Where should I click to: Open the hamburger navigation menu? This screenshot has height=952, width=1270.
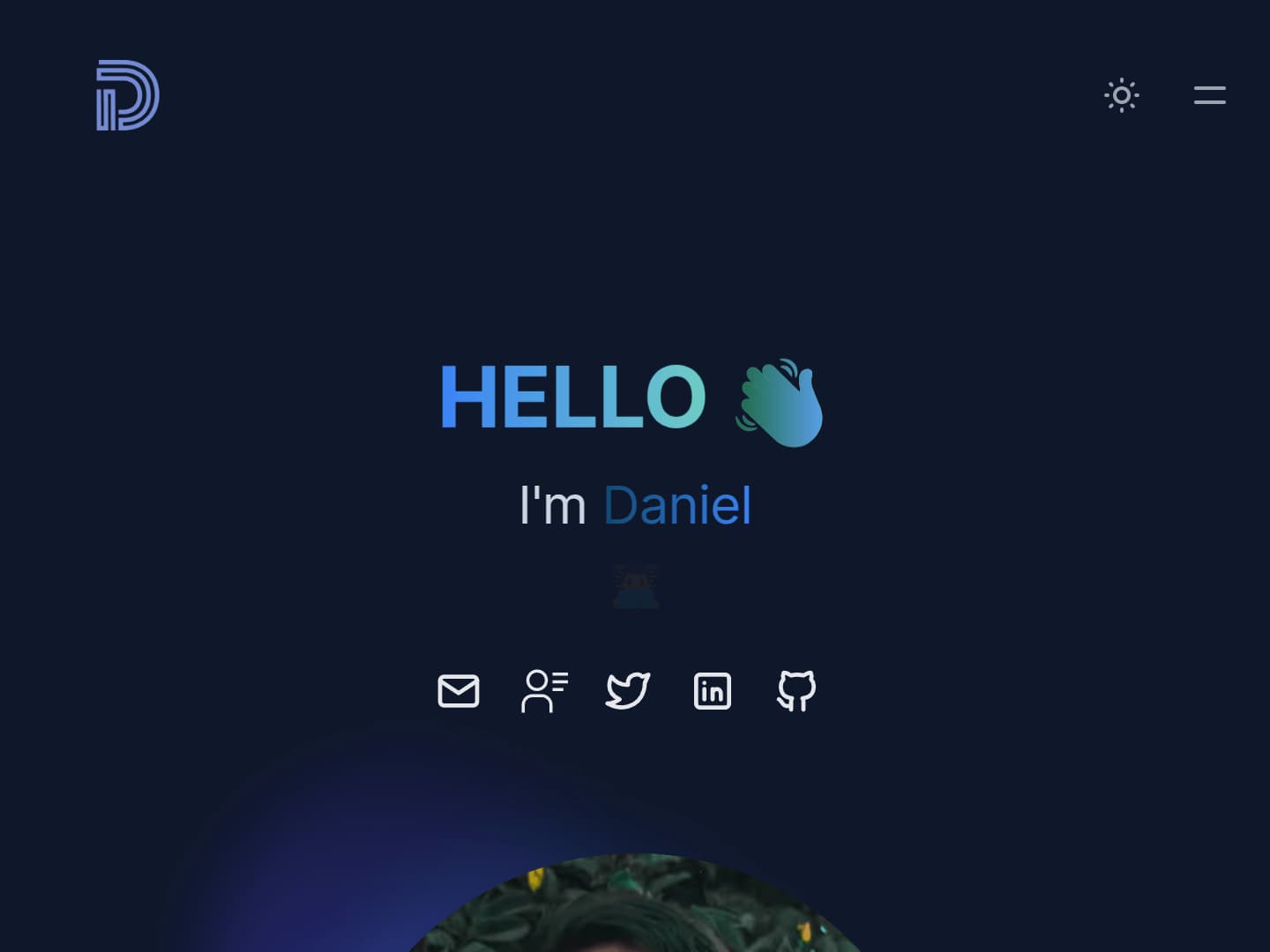click(1209, 95)
